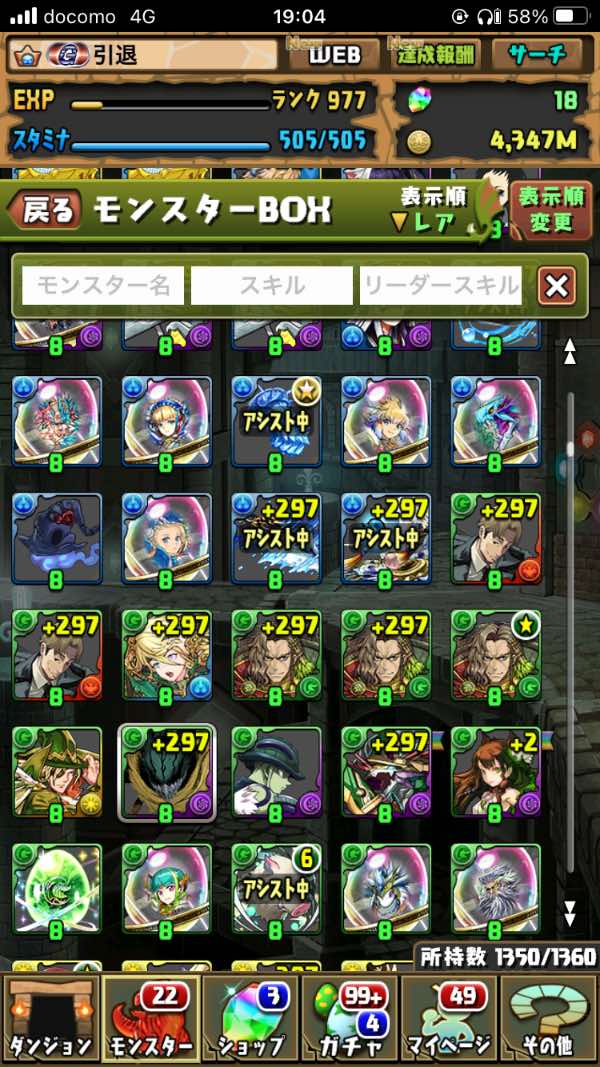Screen dimensions: 600x1067
Task: Open the 表示順変更 sort options
Action: (551, 209)
